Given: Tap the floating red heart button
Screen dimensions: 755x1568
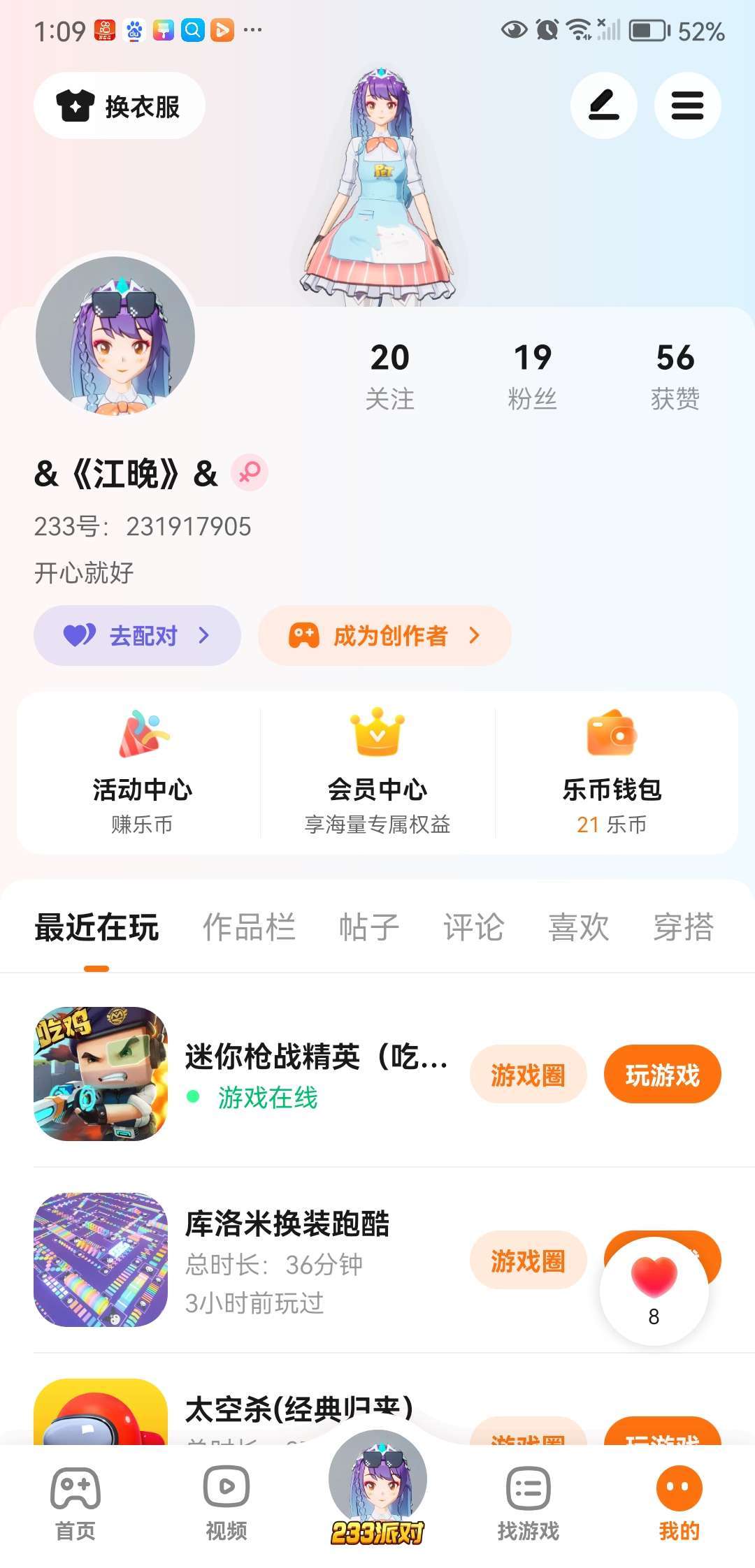Looking at the screenshot, I should tap(654, 1290).
